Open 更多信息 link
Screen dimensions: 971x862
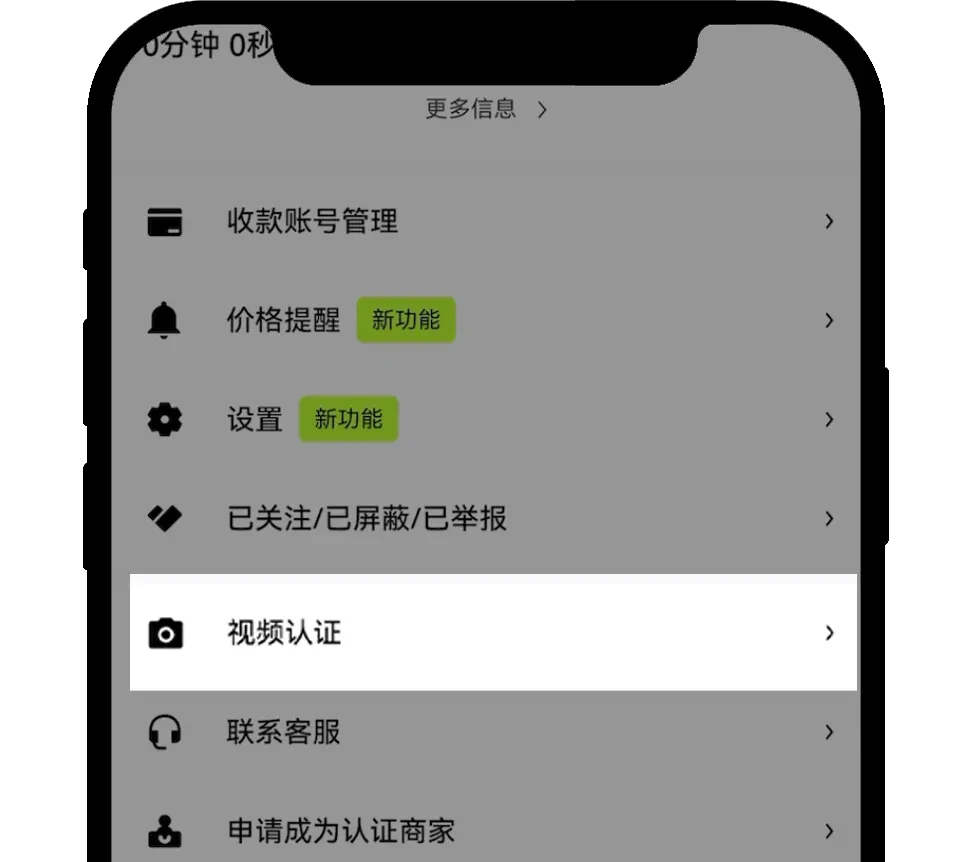[486, 109]
